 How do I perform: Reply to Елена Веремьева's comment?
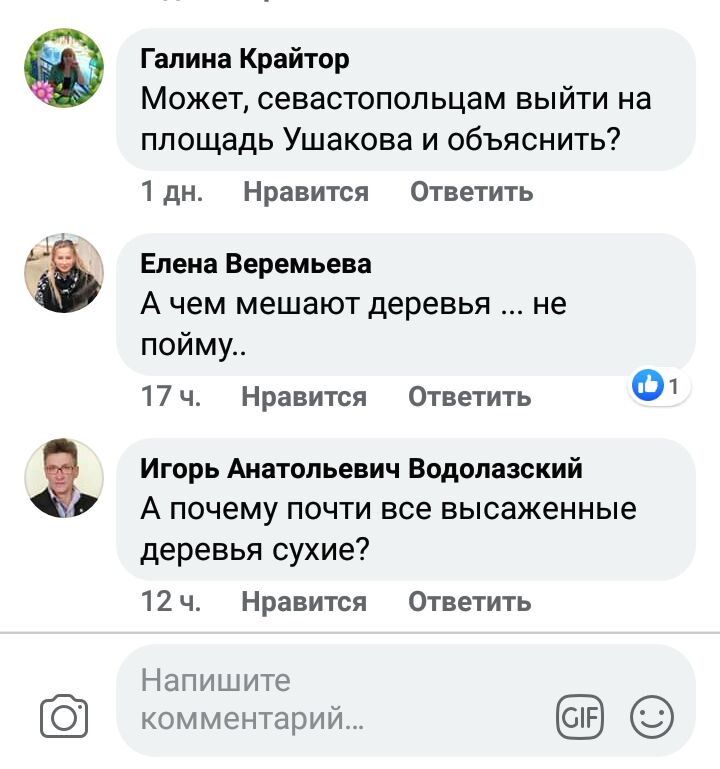(469, 397)
